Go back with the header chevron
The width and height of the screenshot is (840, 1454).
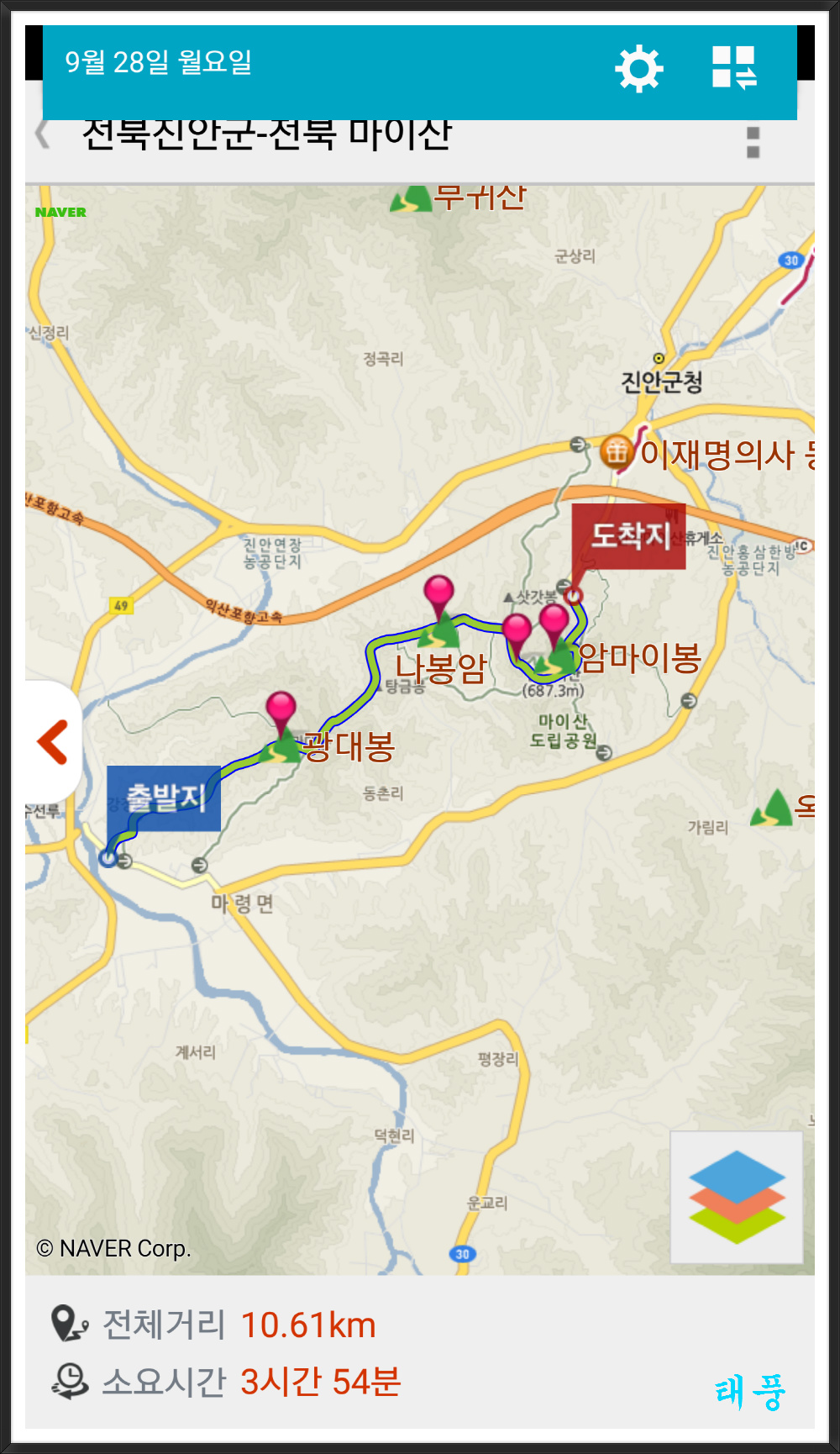(42, 134)
